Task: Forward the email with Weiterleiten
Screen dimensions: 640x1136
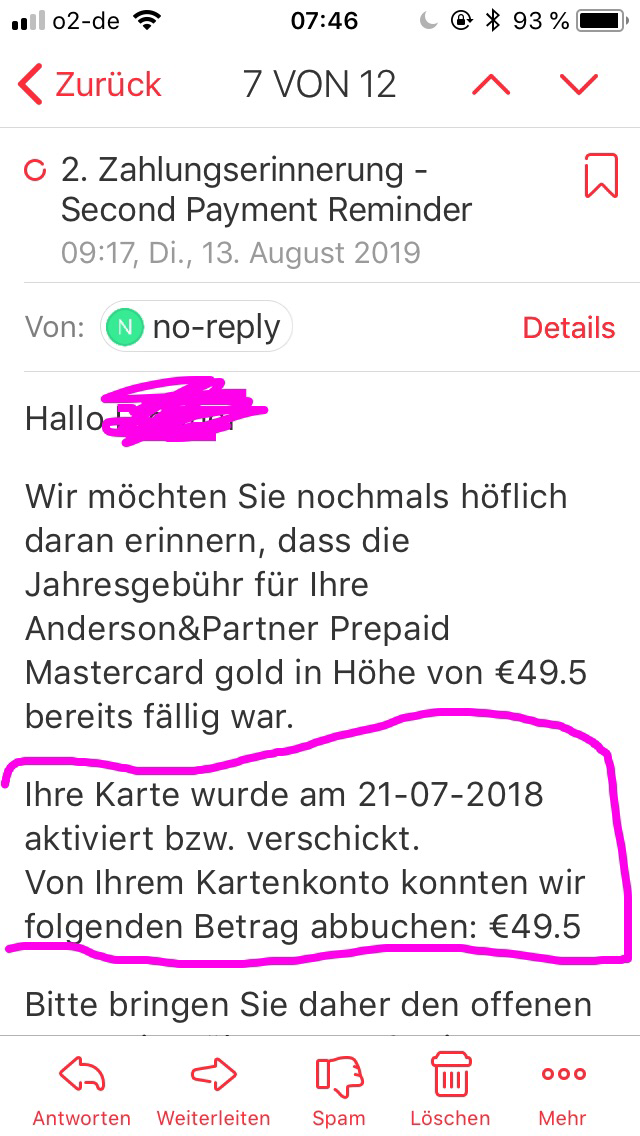Action: coord(213,1089)
